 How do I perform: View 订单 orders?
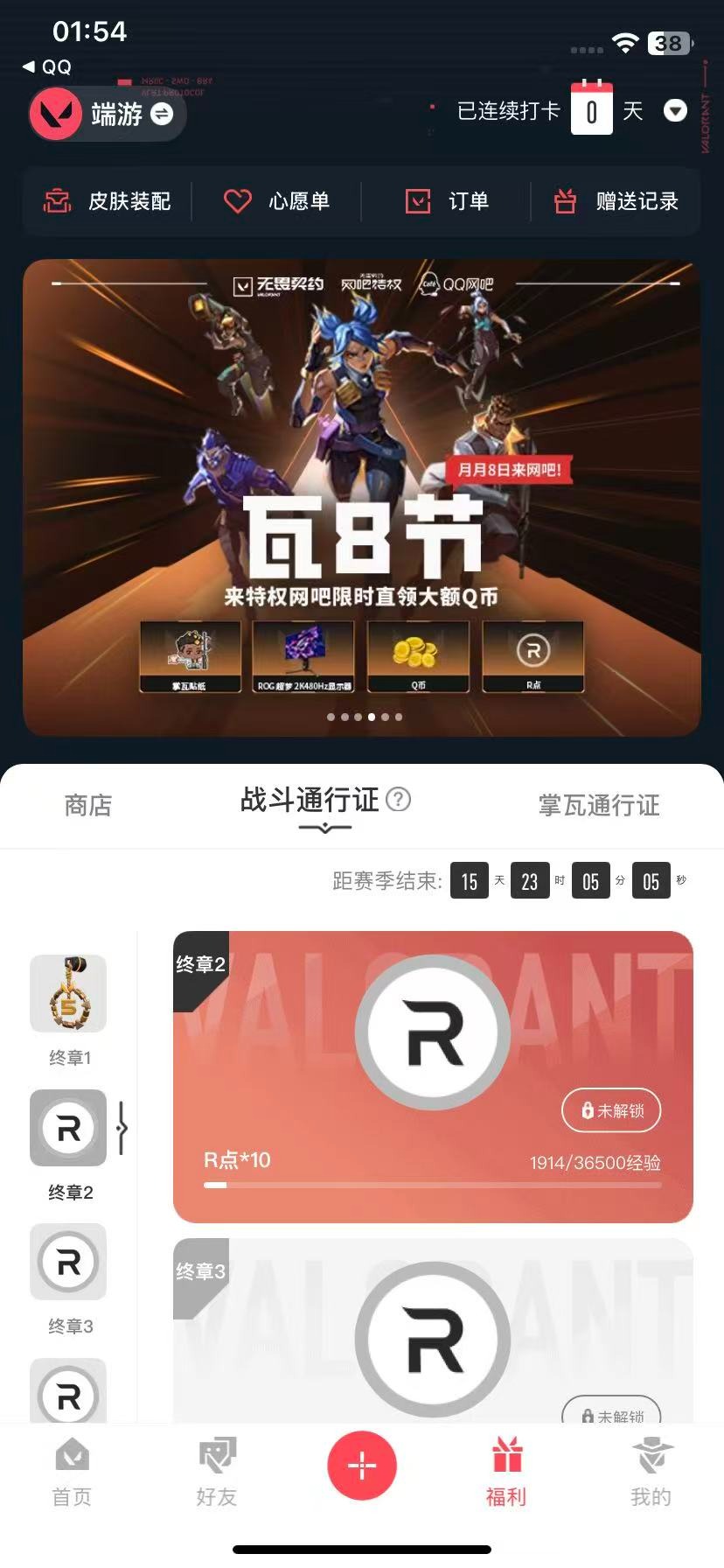447,201
